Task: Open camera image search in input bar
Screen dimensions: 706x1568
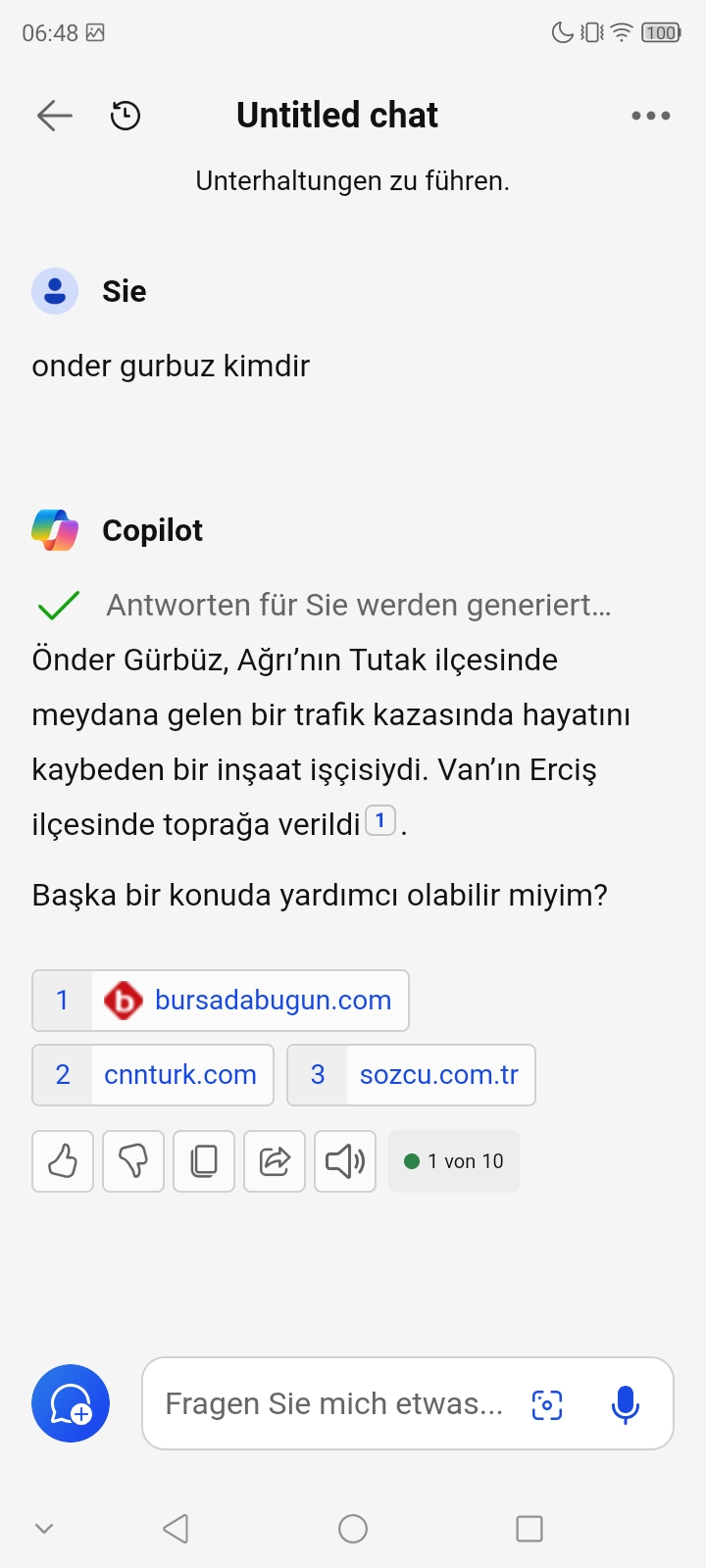Action: 547,1404
